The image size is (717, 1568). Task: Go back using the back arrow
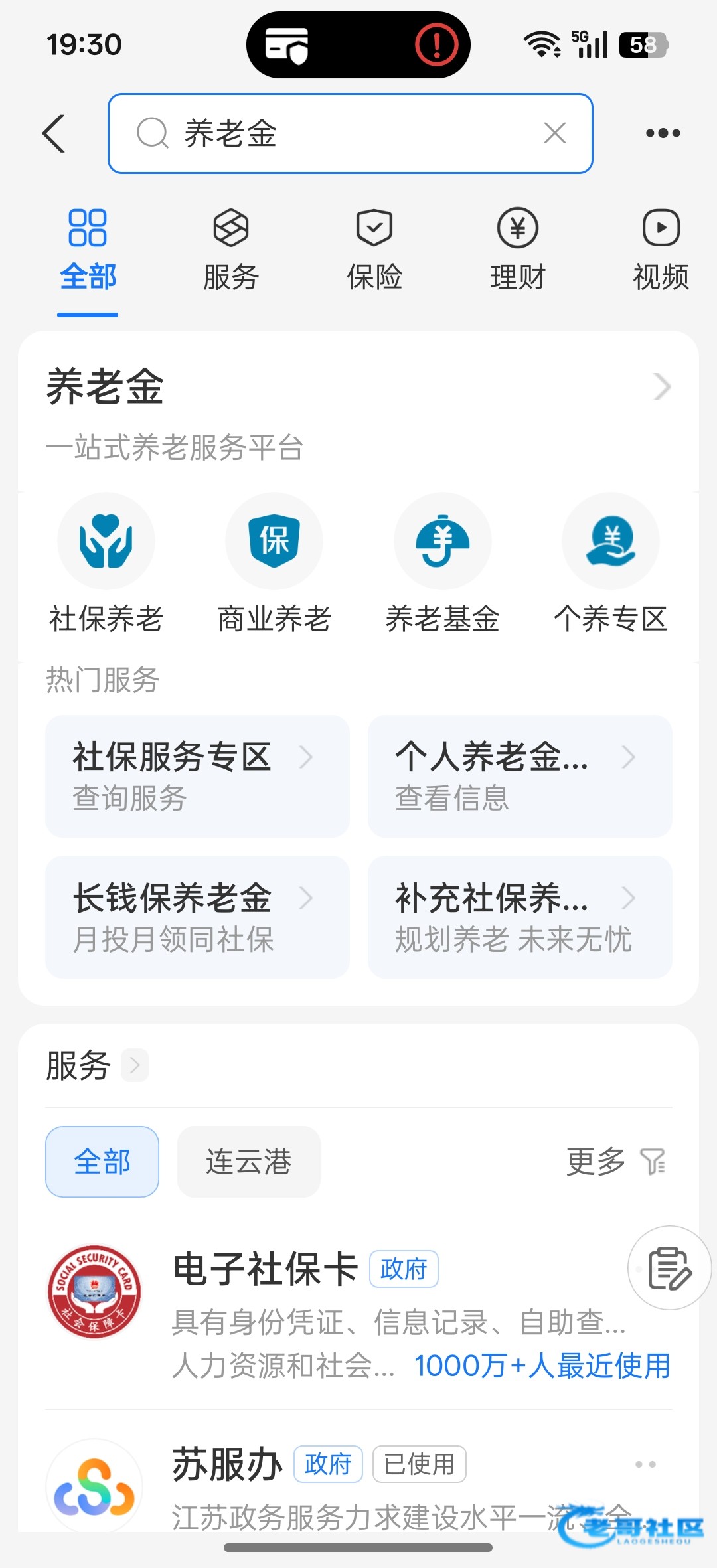(54, 133)
